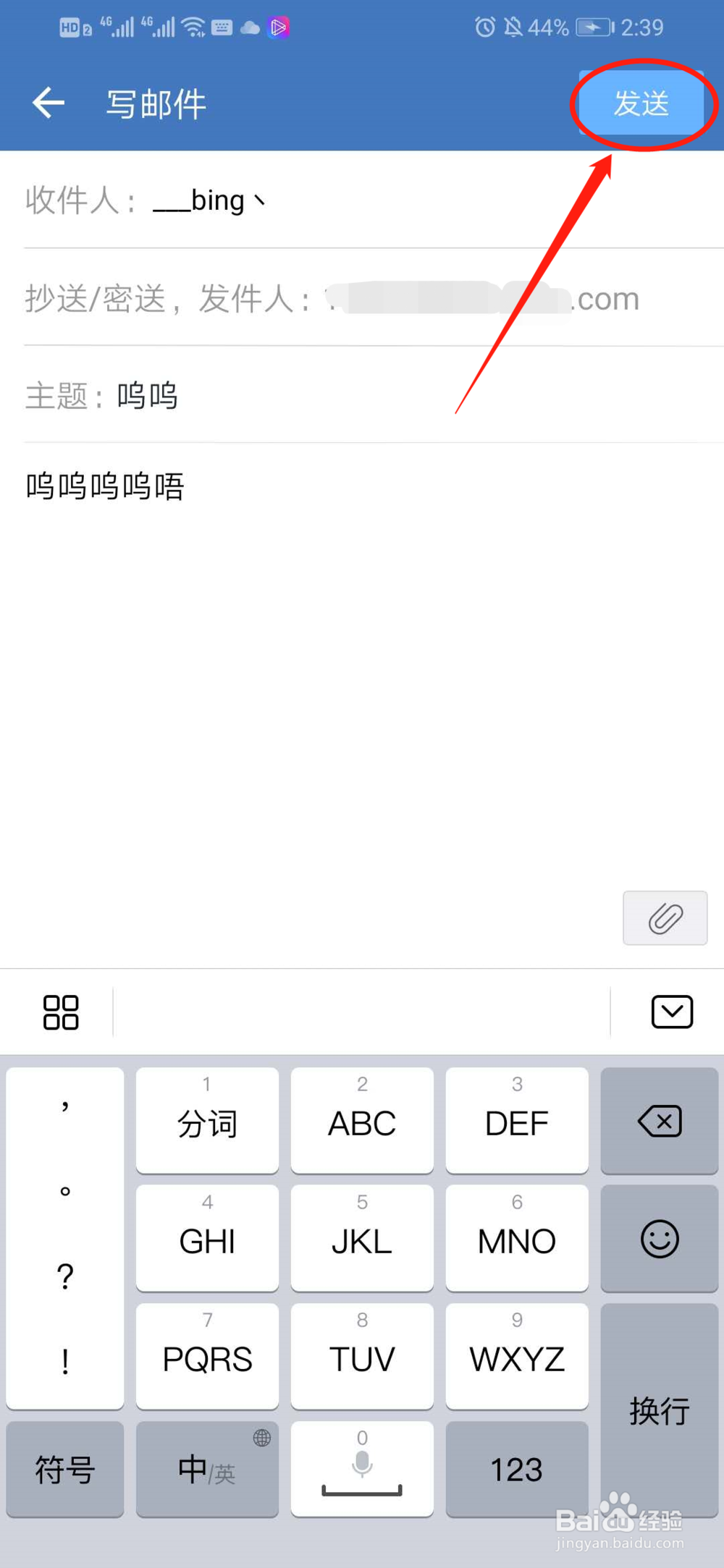This screenshot has width=724, height=1568.
Task: Open the keyboard grid menu icon
Action: pyautogui.click(x=61, y=1011)
